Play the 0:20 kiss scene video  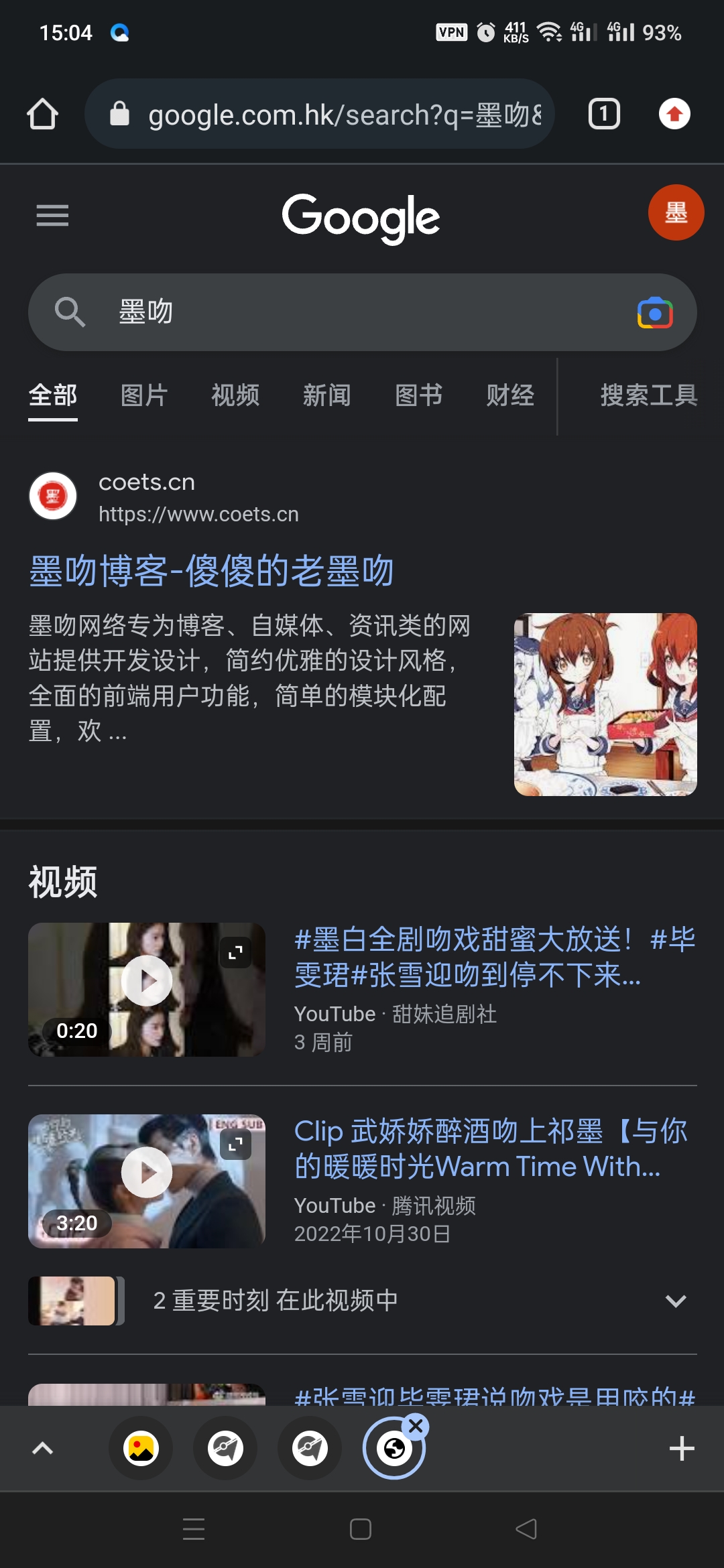pos(147,980)
